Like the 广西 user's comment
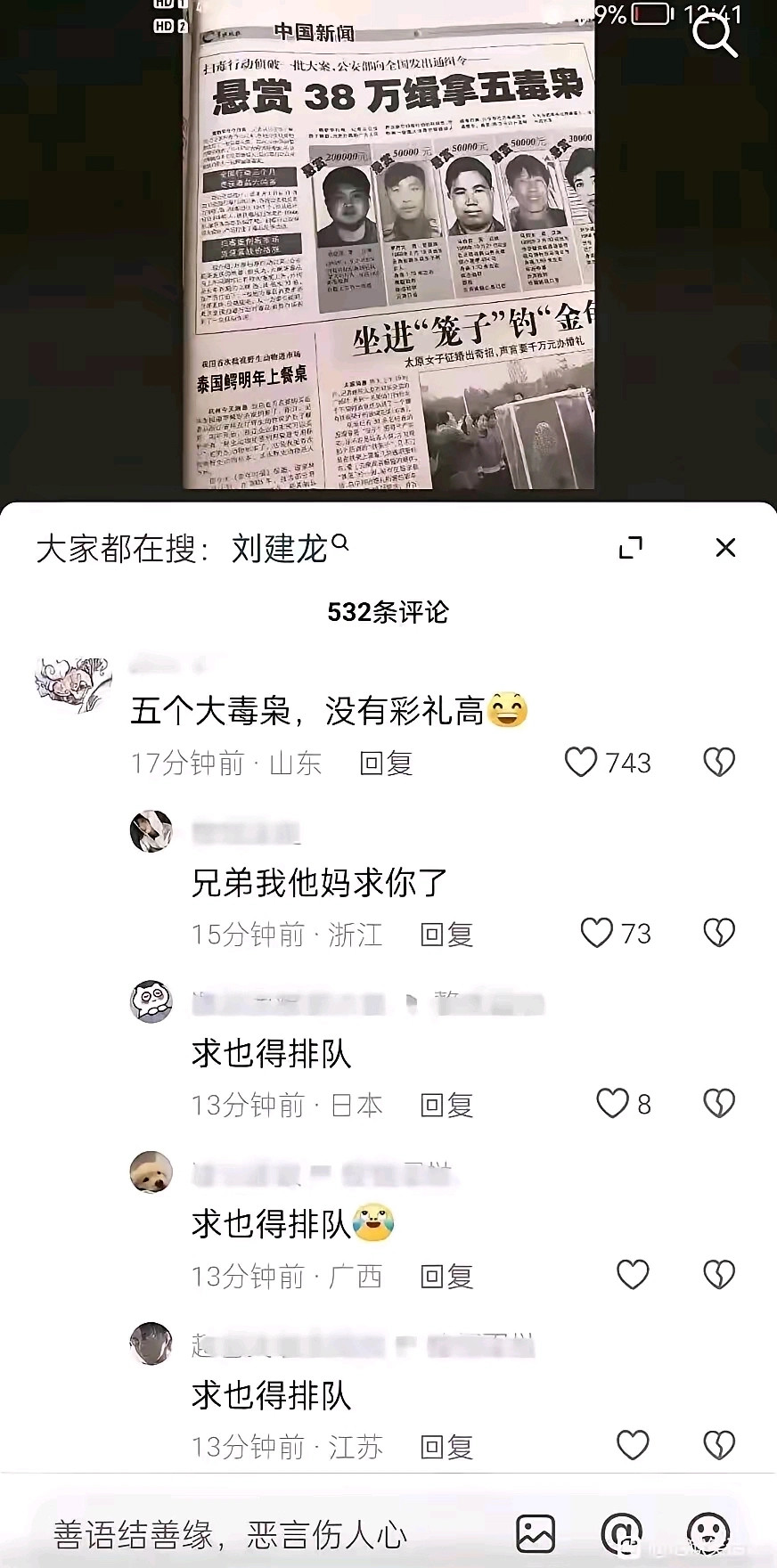The height and width of the screenshot is (1568, 777). [633, 1275]
